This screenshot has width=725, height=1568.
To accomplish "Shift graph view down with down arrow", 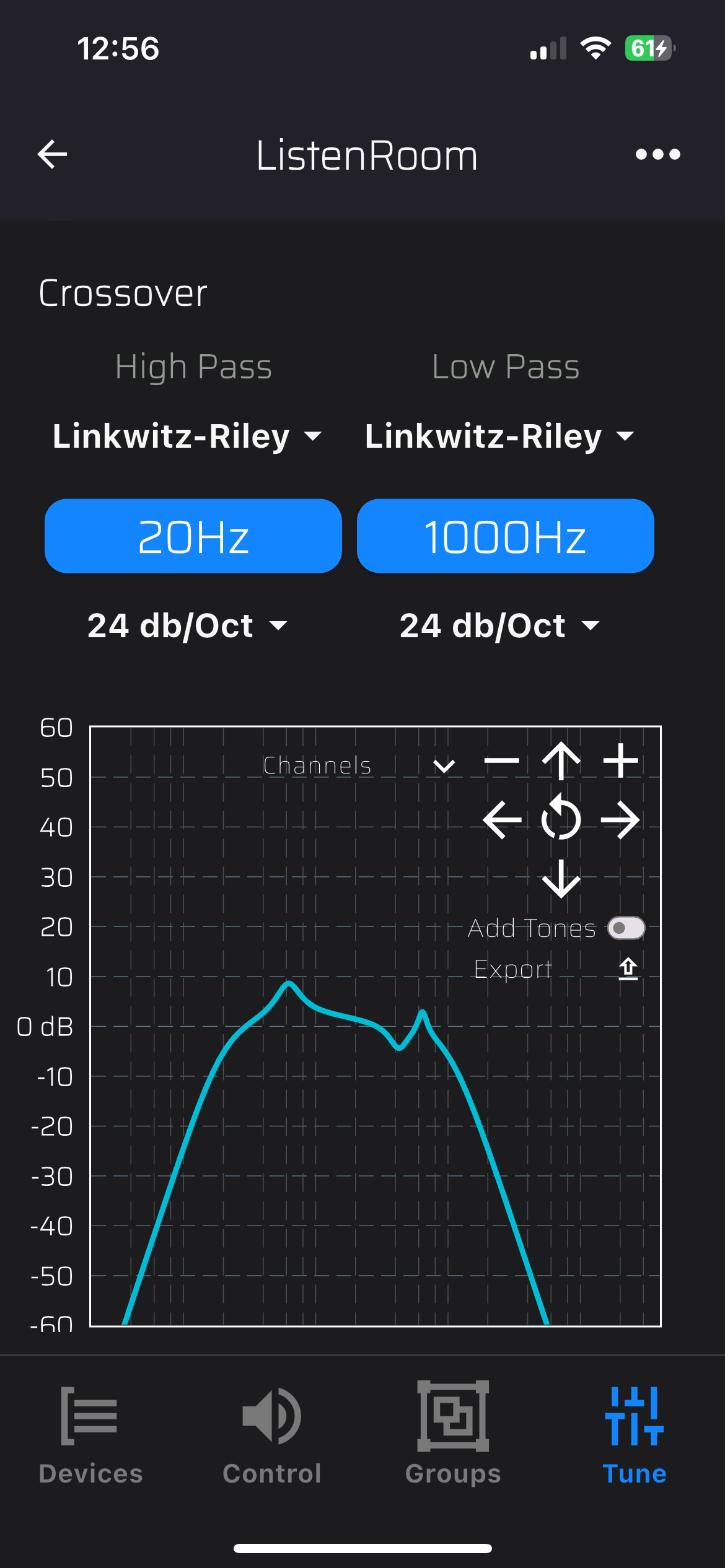I will click(x=561, y=878).
